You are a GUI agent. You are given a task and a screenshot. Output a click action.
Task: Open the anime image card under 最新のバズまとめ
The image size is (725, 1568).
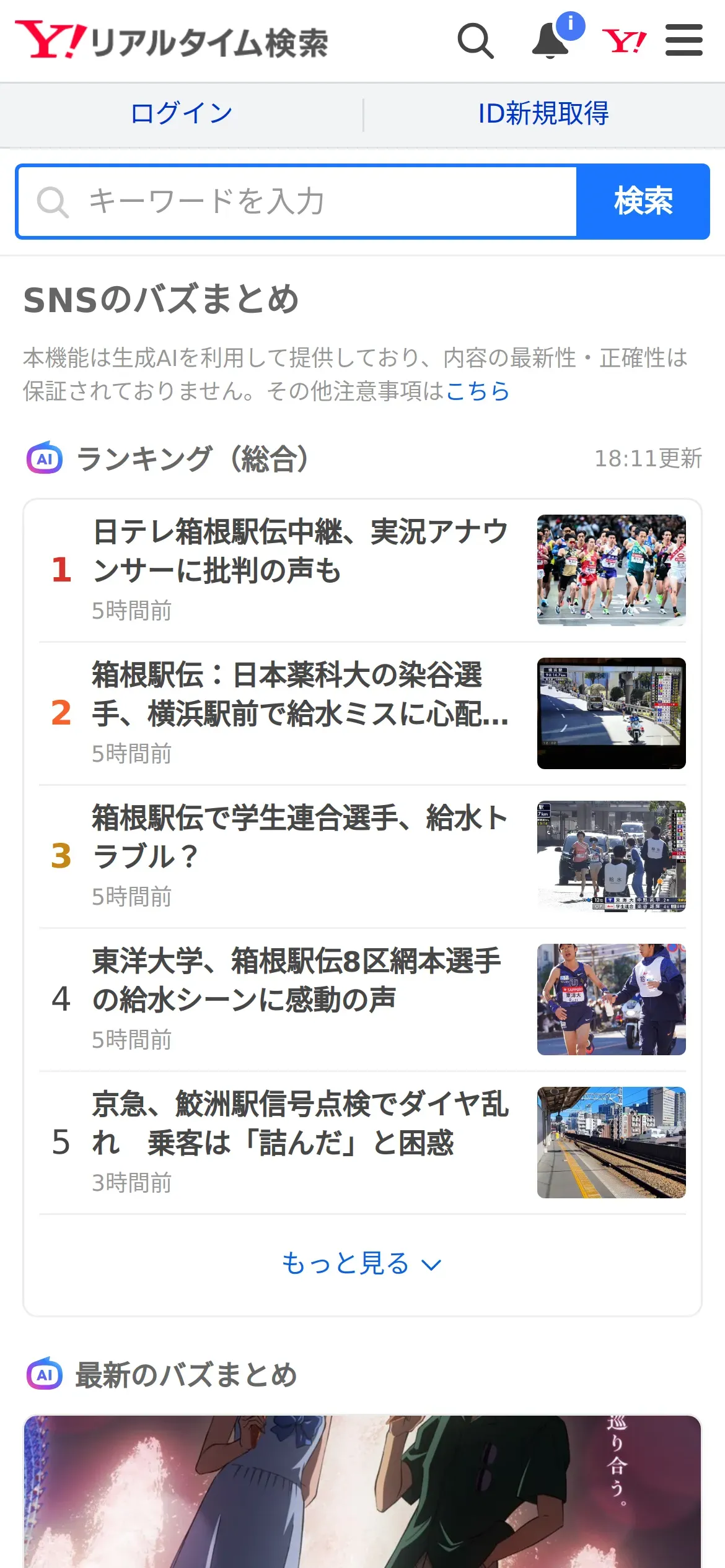tap(362, 1492)
